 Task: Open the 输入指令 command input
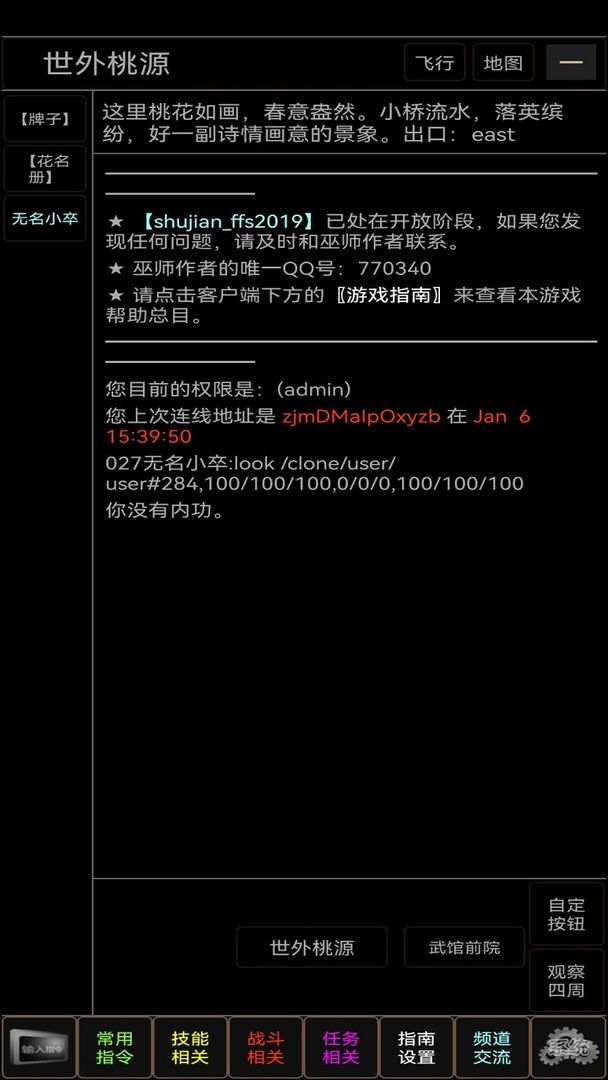[x=39, y=1047]
